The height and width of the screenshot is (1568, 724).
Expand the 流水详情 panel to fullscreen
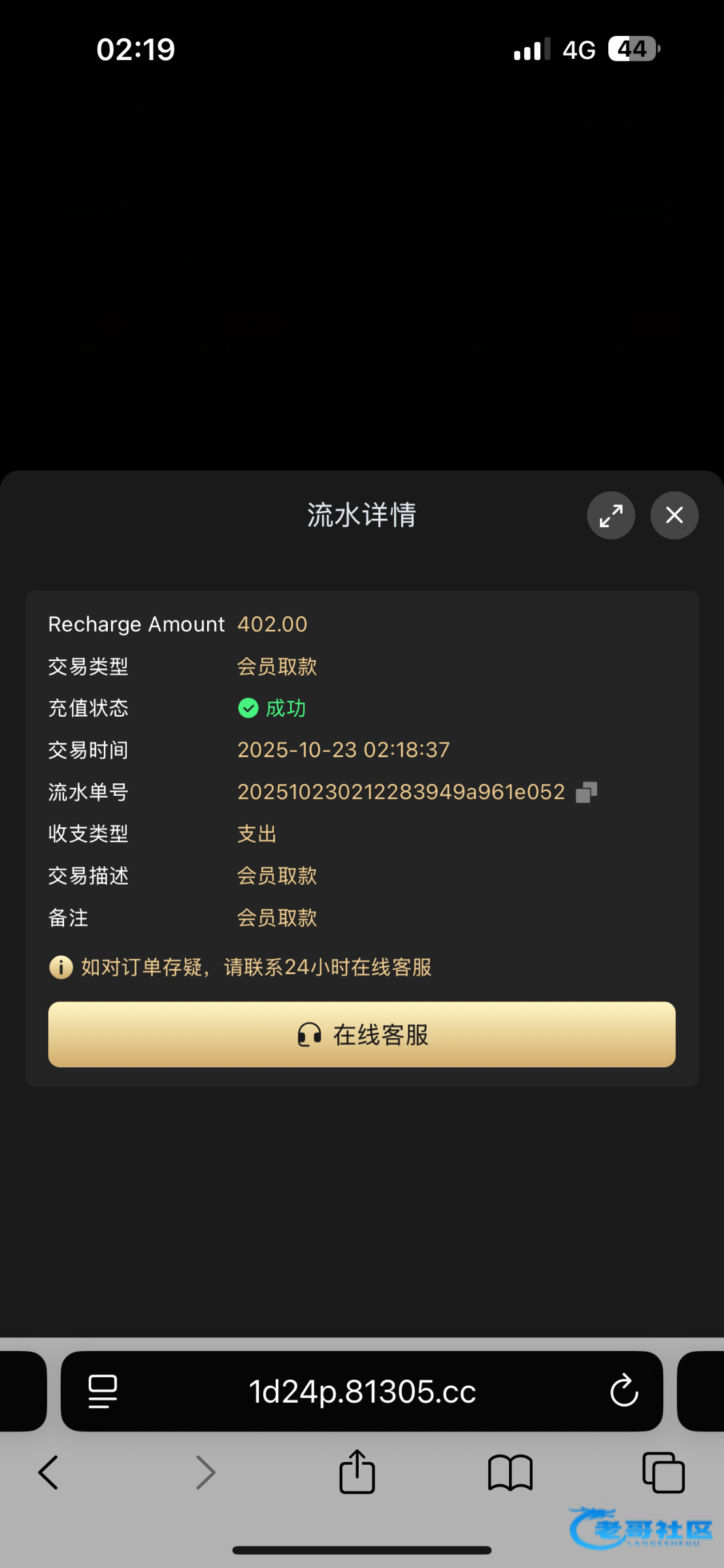pos(611,515)
